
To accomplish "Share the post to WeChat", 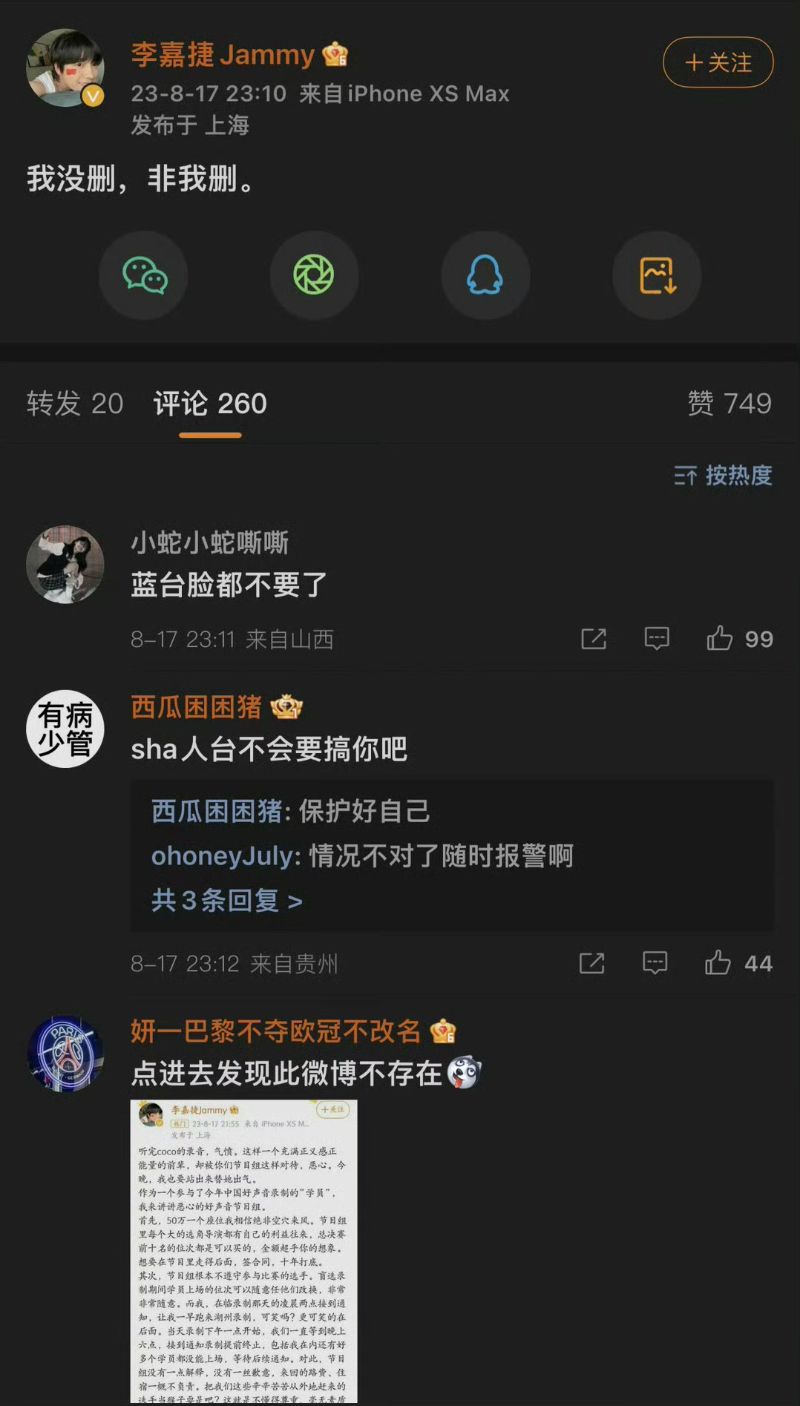I will point(145,275).
